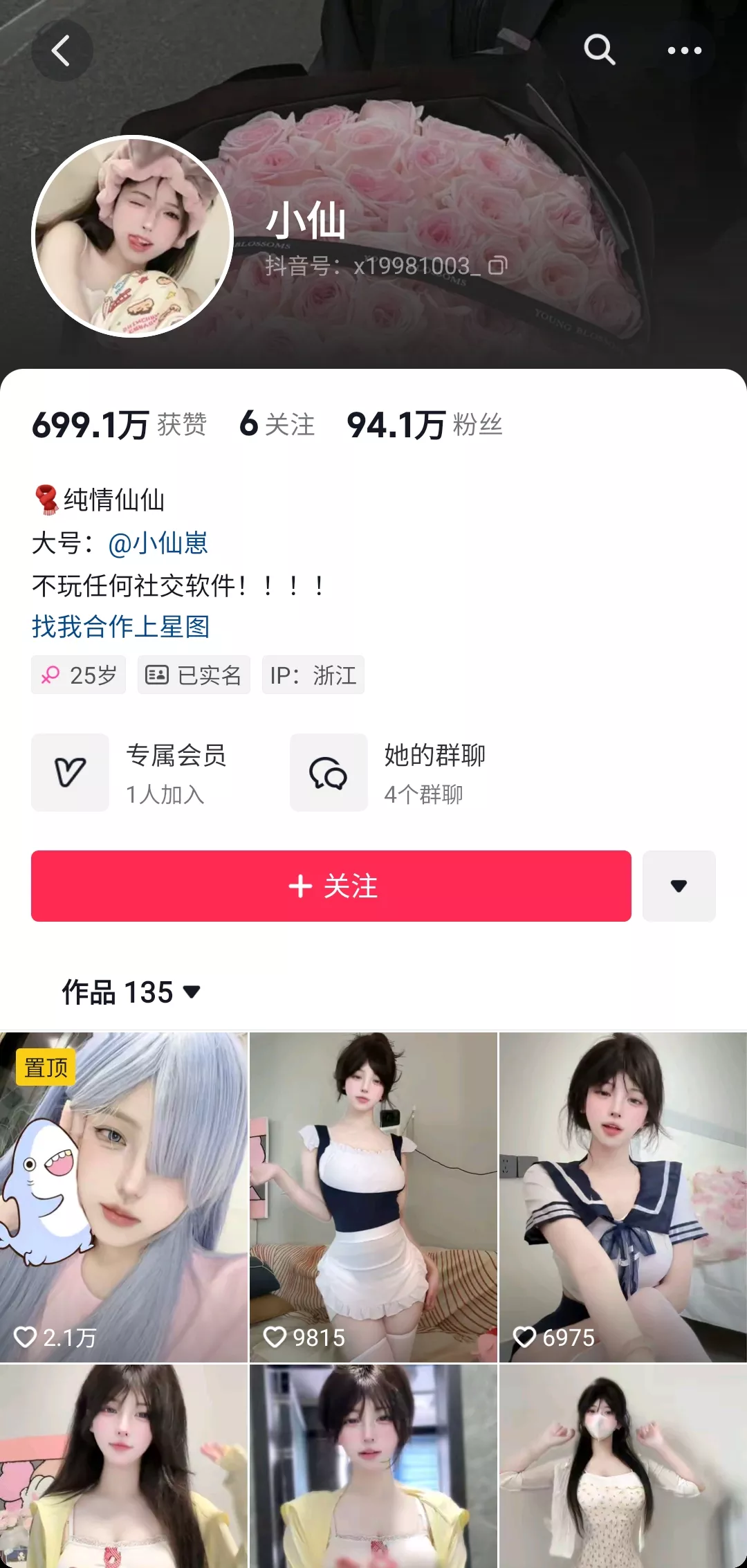Tap the 找我合作上星图 link
Screen dimensions: 747x1568
pyautogui.click(x=121, y=627)
